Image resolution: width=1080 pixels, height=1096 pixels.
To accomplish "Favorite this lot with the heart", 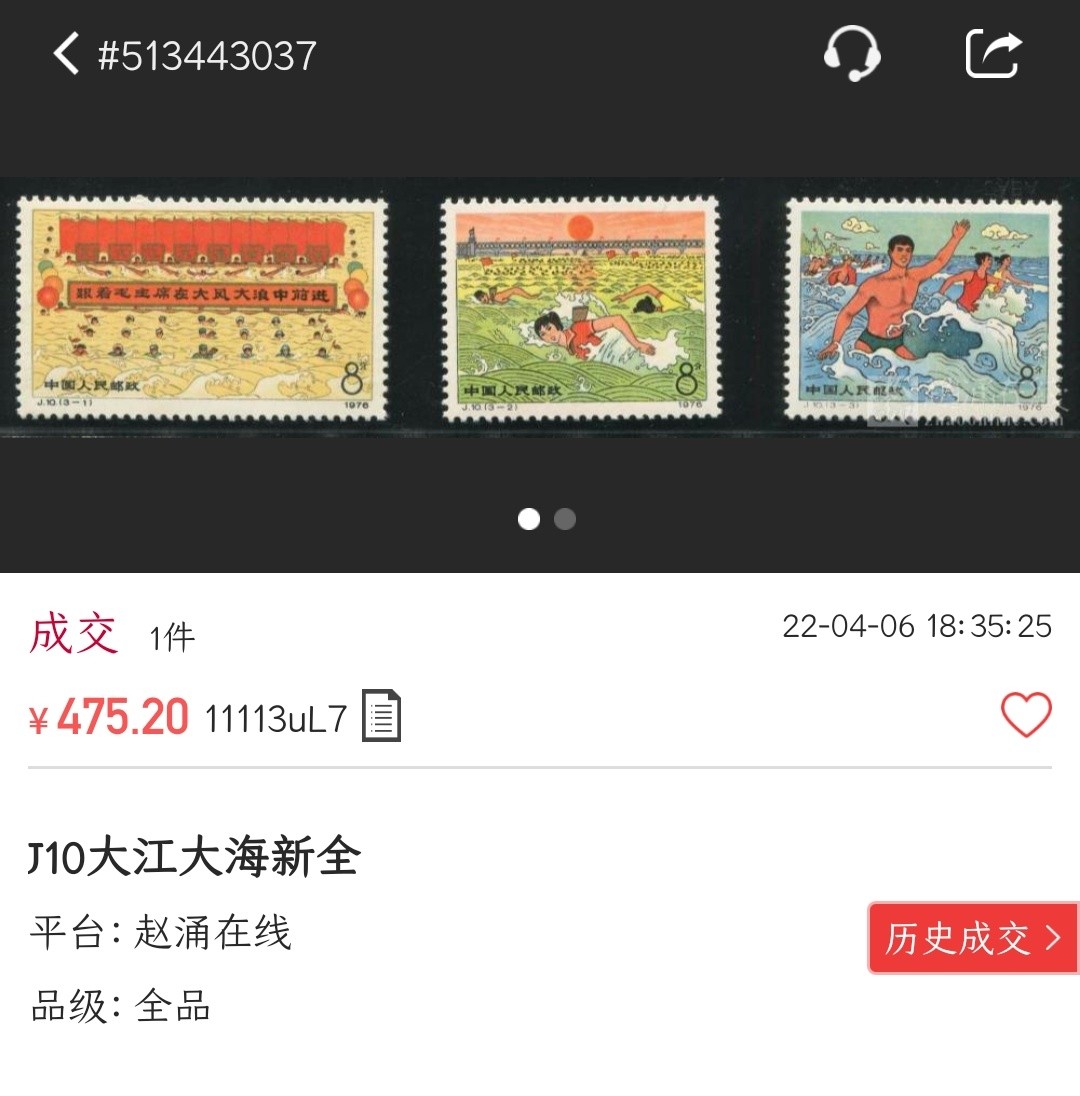I will [x=1026, y=715].
